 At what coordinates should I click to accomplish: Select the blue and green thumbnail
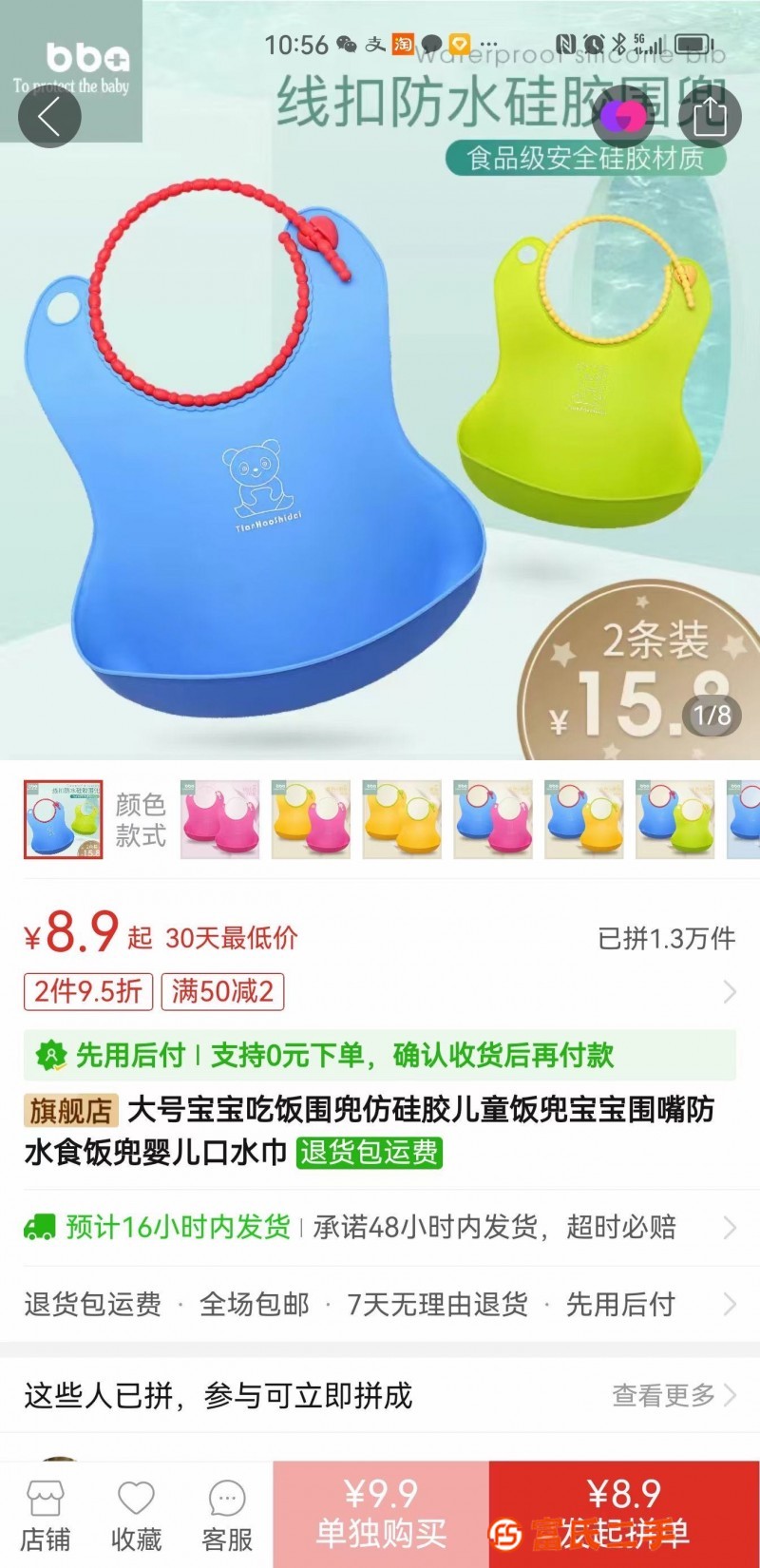[675, 820]
